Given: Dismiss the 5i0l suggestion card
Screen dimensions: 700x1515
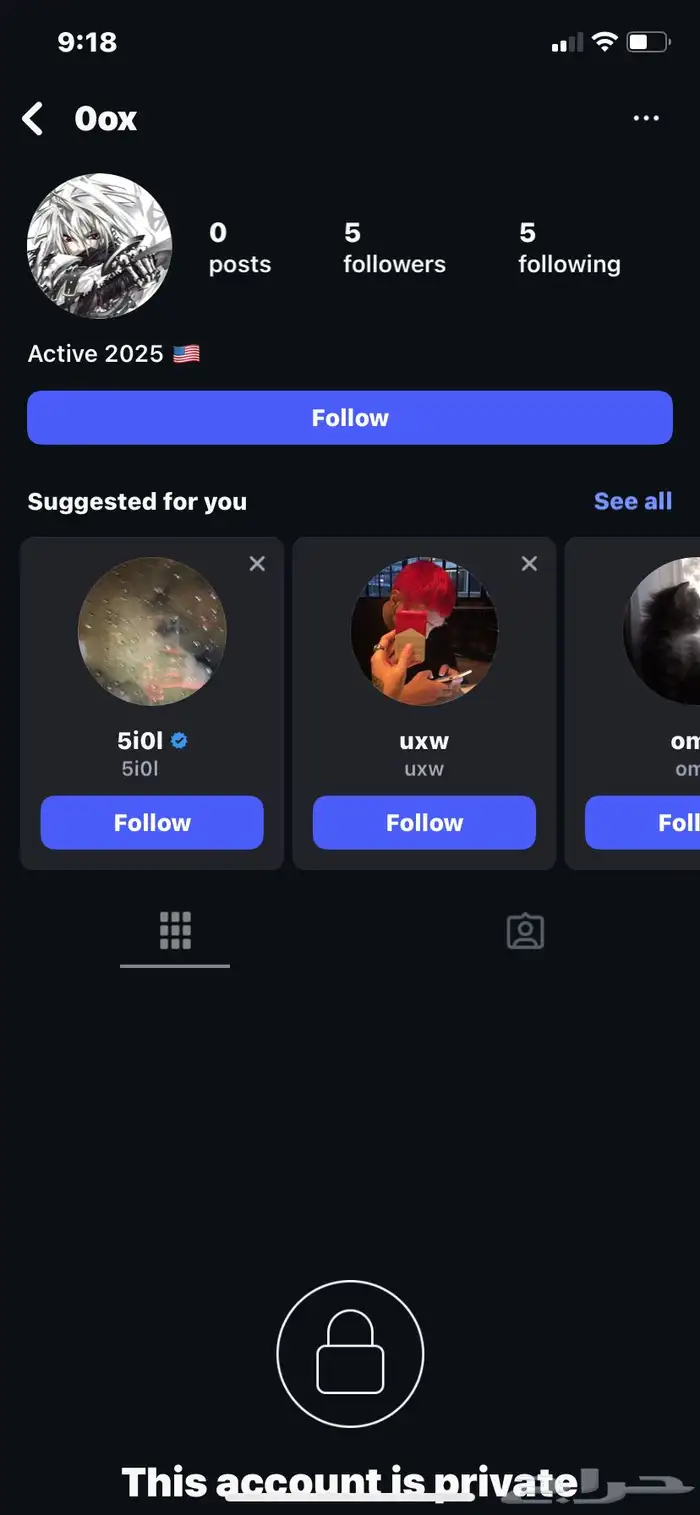Looking at the screenshot, I should click(x=257, y=564).
